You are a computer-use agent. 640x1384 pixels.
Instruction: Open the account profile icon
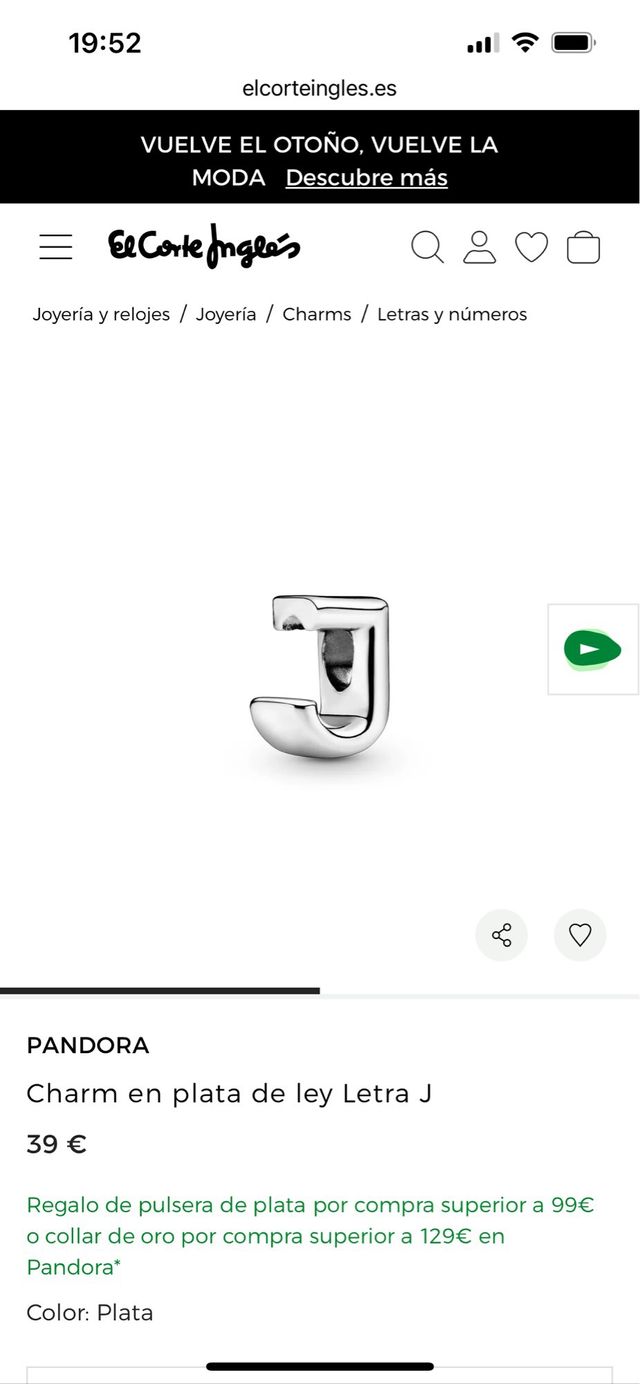click(x=479, y=247)
